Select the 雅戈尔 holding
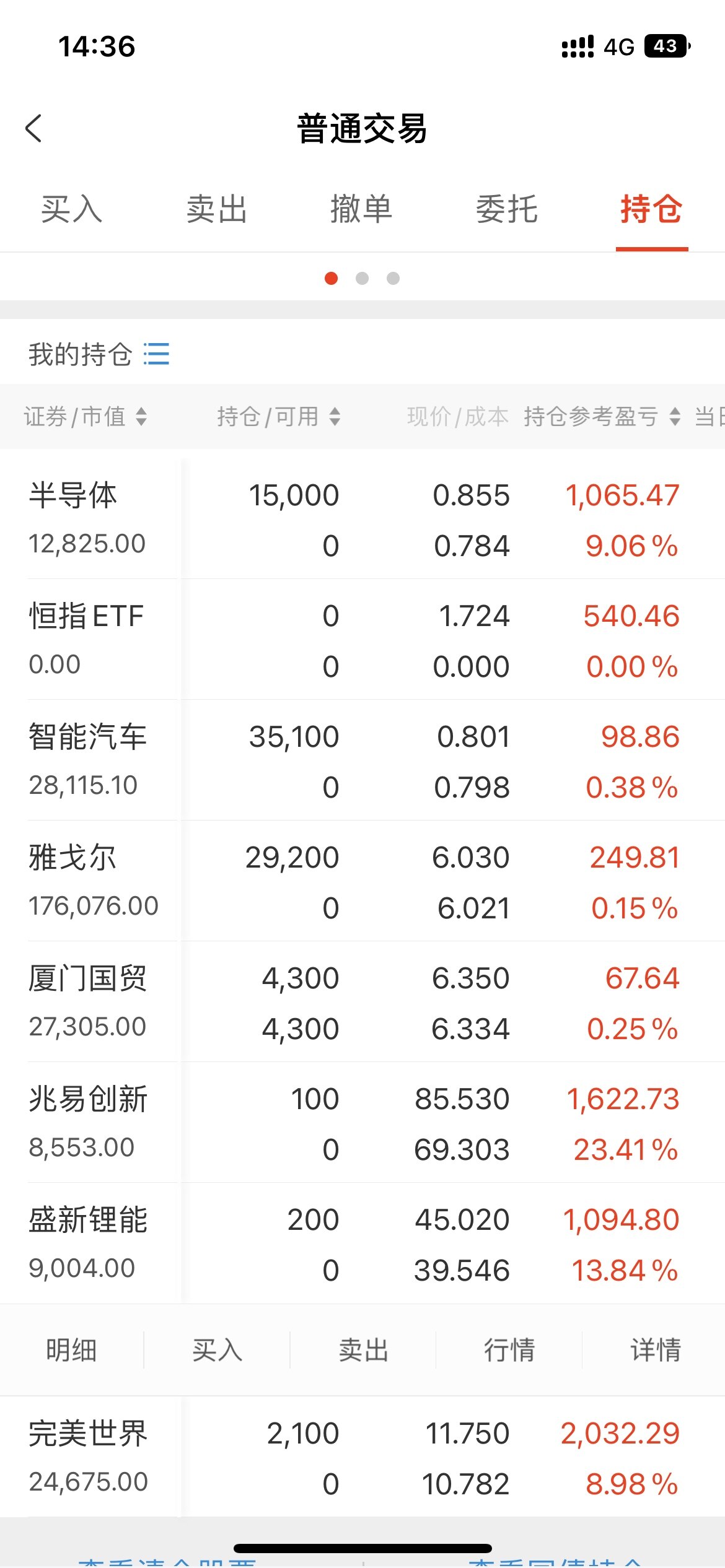Screen dimensions: 725x1568 click(x=362, y=881)
